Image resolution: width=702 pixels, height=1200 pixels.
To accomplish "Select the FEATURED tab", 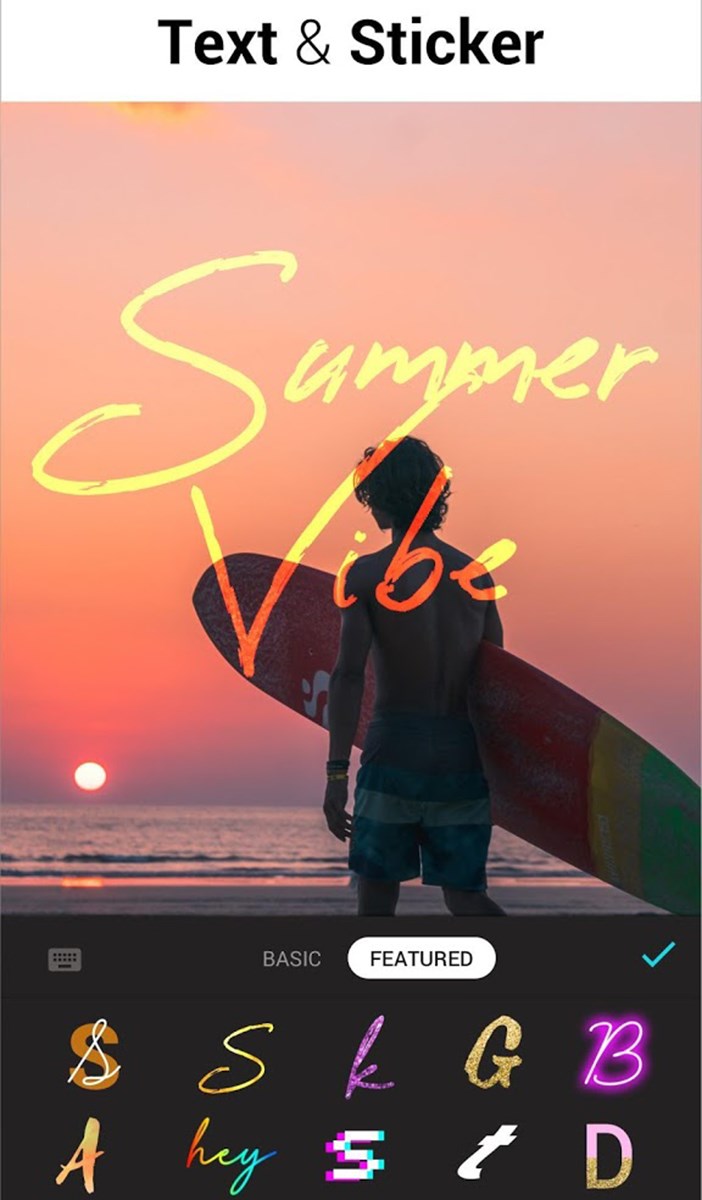I will coord(421,959).
